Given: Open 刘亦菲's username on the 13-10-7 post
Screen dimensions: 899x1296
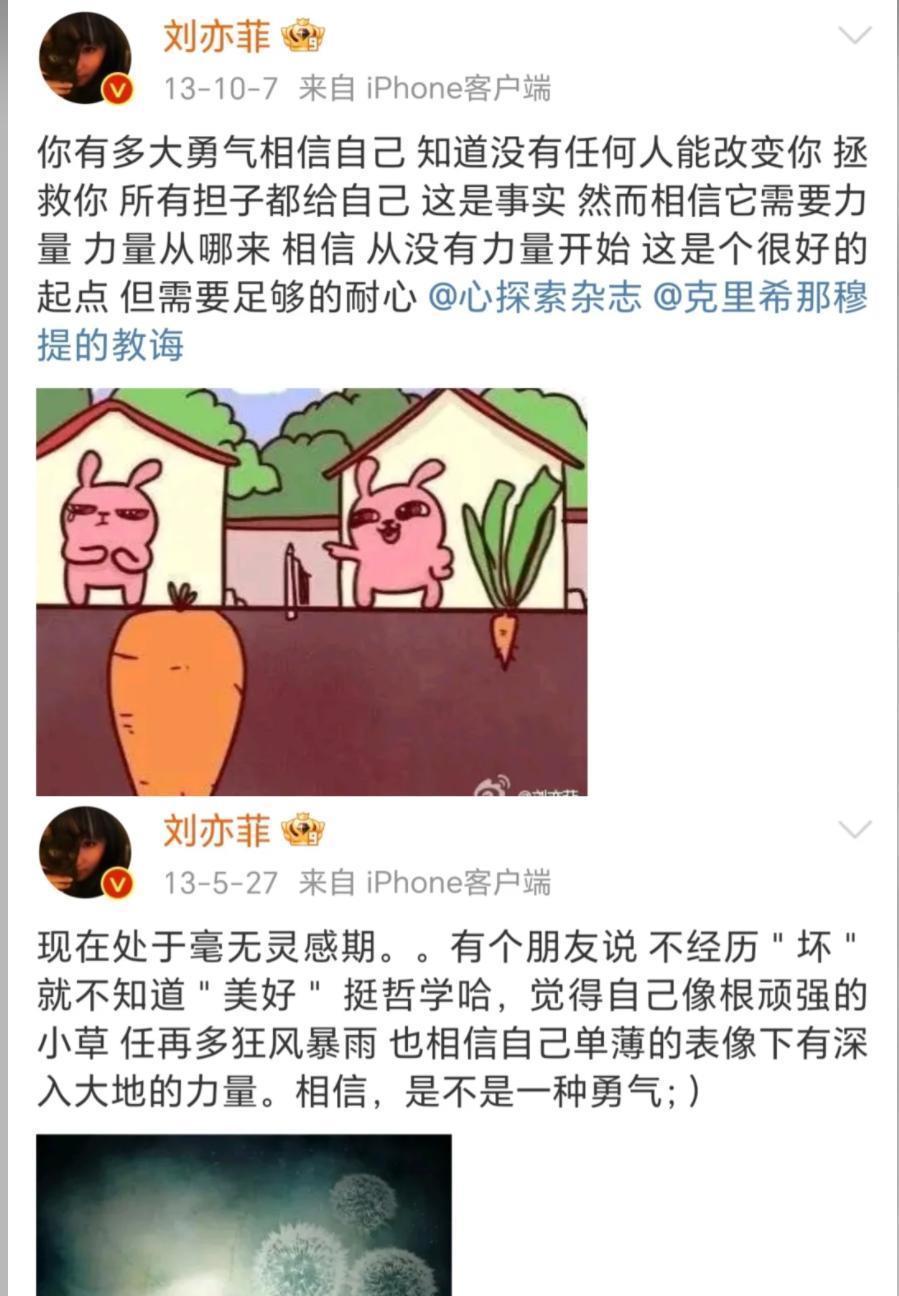Looking at the screenshot, I should coord(216,38).
